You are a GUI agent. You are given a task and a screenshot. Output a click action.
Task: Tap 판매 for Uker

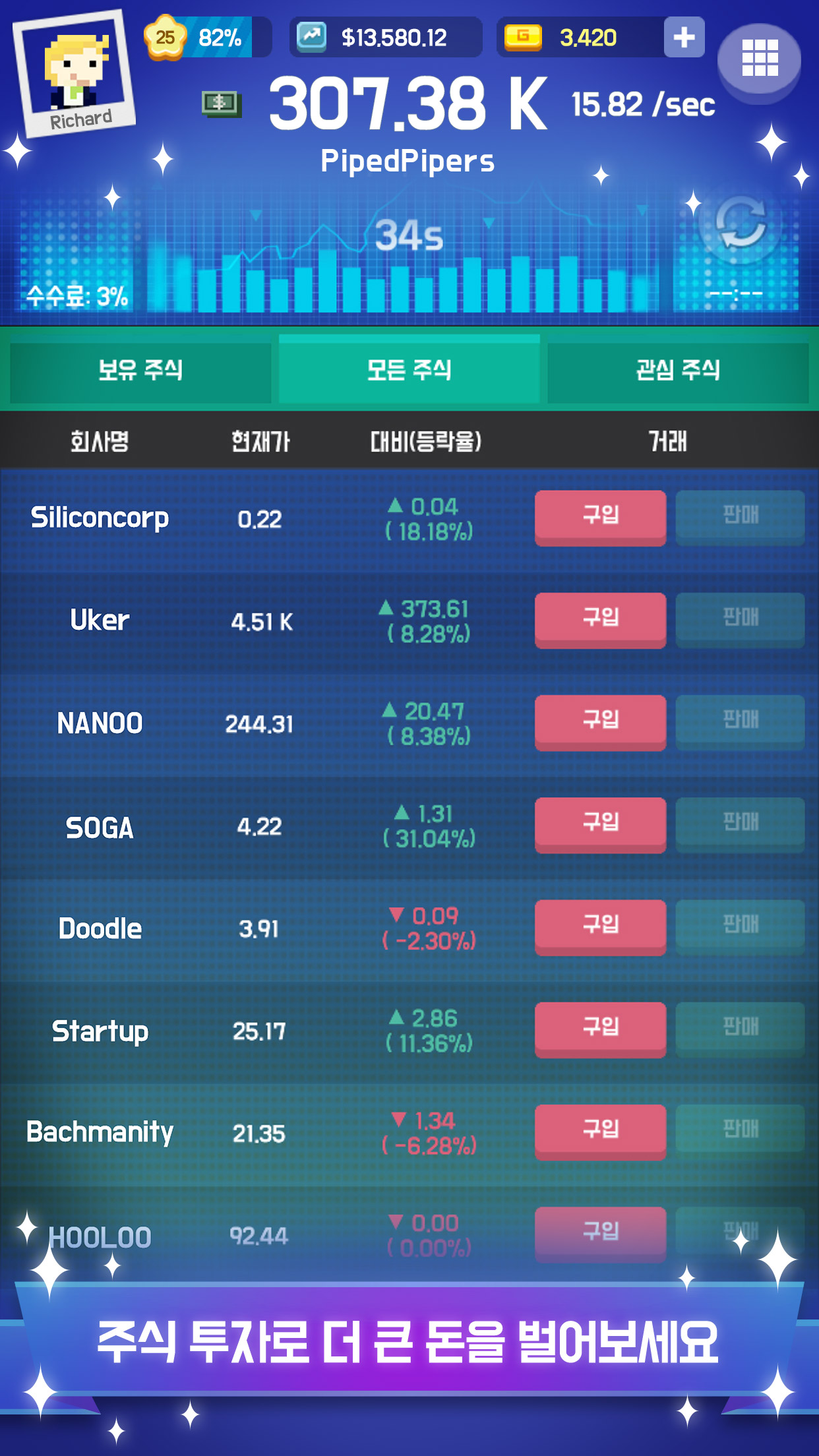point(740,620)
